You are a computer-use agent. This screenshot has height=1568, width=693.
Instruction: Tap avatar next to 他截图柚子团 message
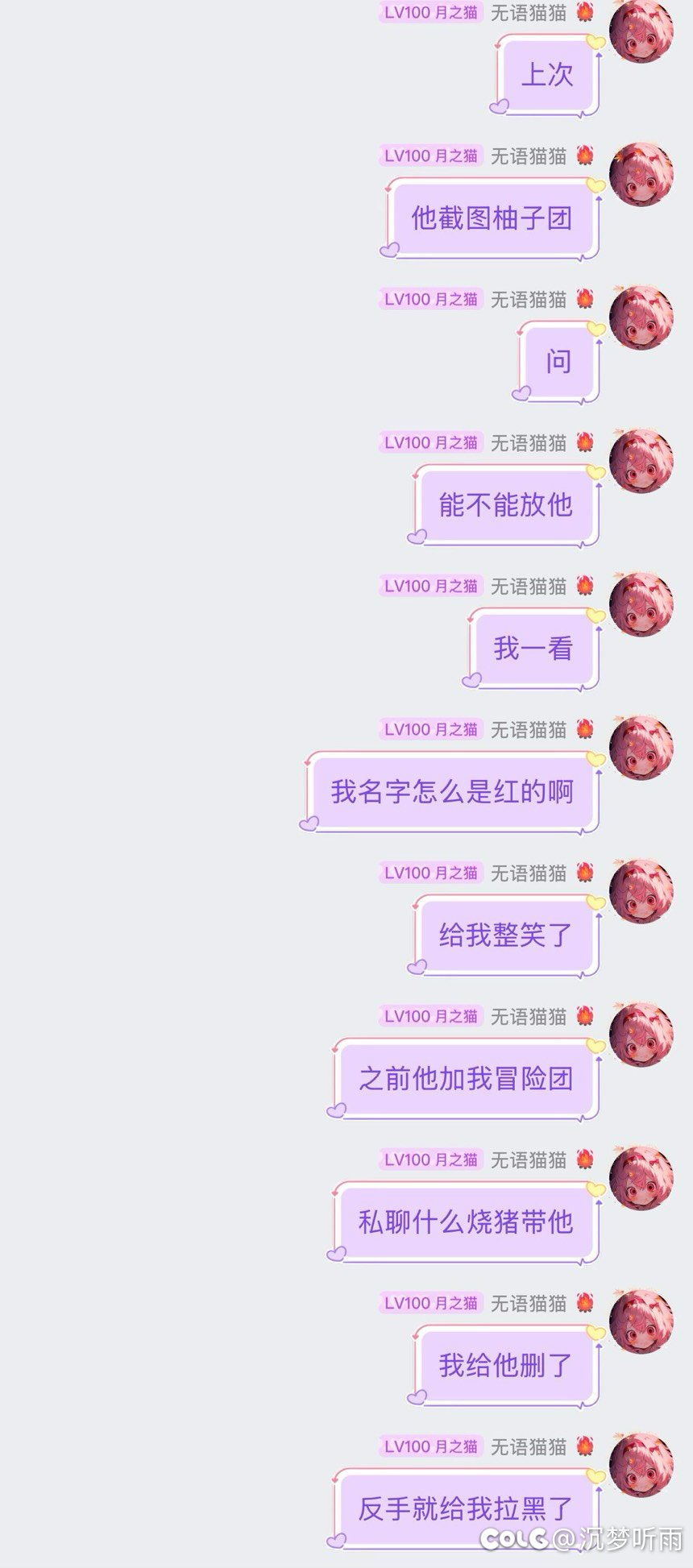(641, 174)
